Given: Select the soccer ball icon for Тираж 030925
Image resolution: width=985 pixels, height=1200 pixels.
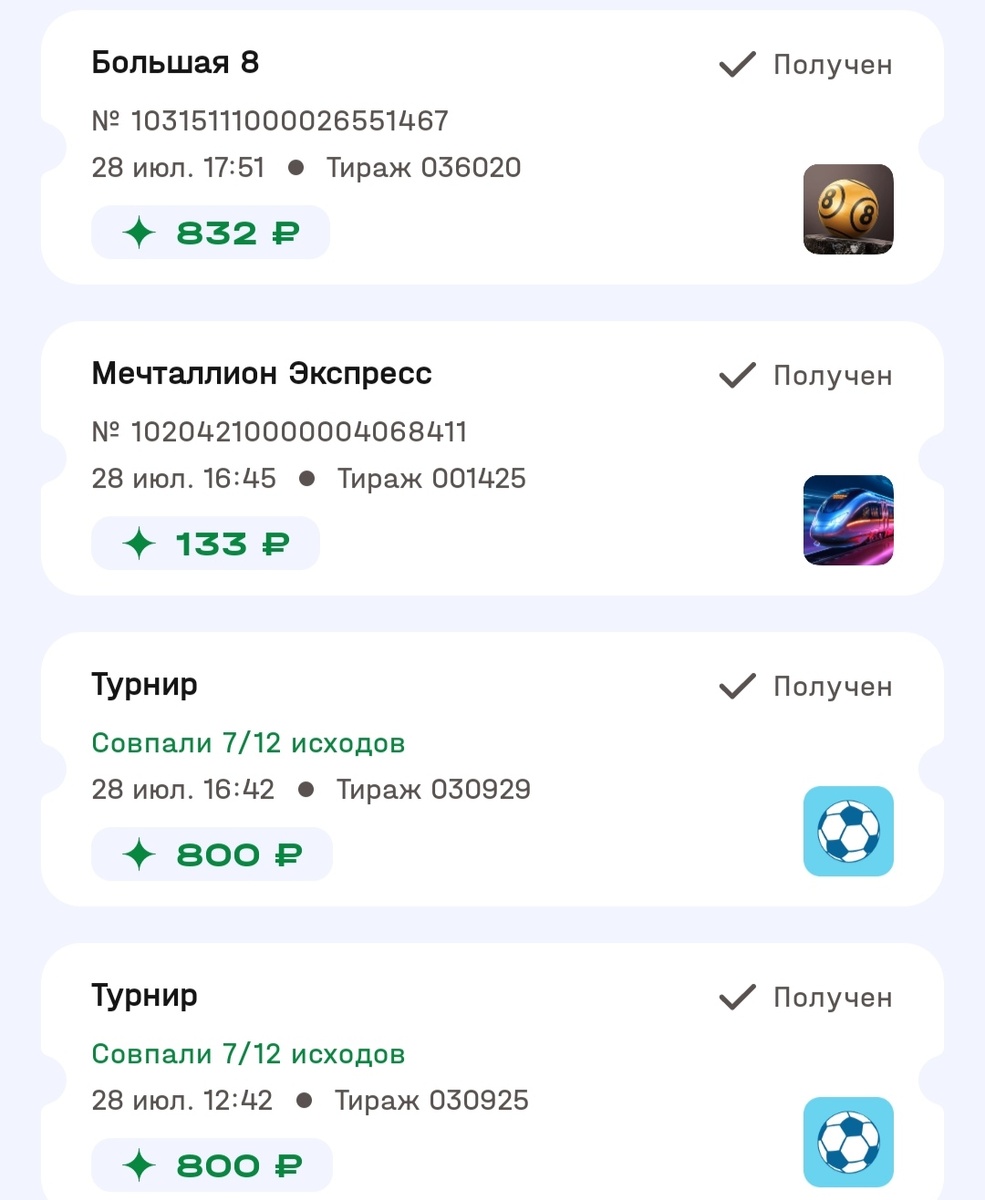Looking at the screenshot, I should (x=848, y=1142).
